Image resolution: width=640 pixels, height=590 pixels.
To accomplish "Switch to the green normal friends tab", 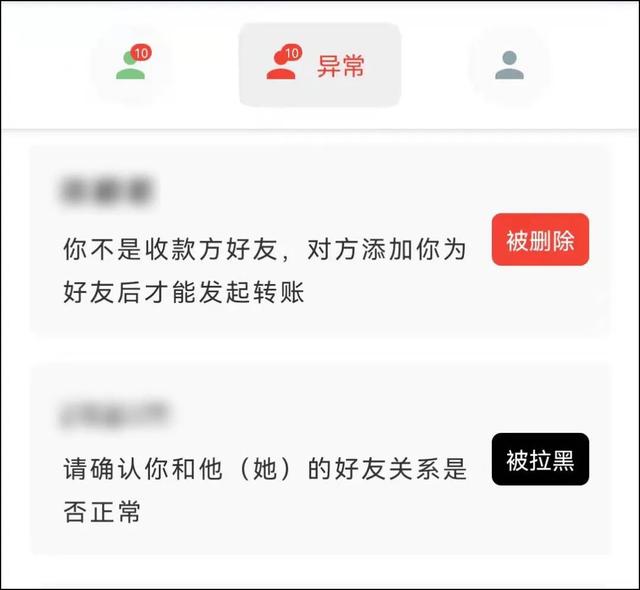I will (x=131, y=65).
